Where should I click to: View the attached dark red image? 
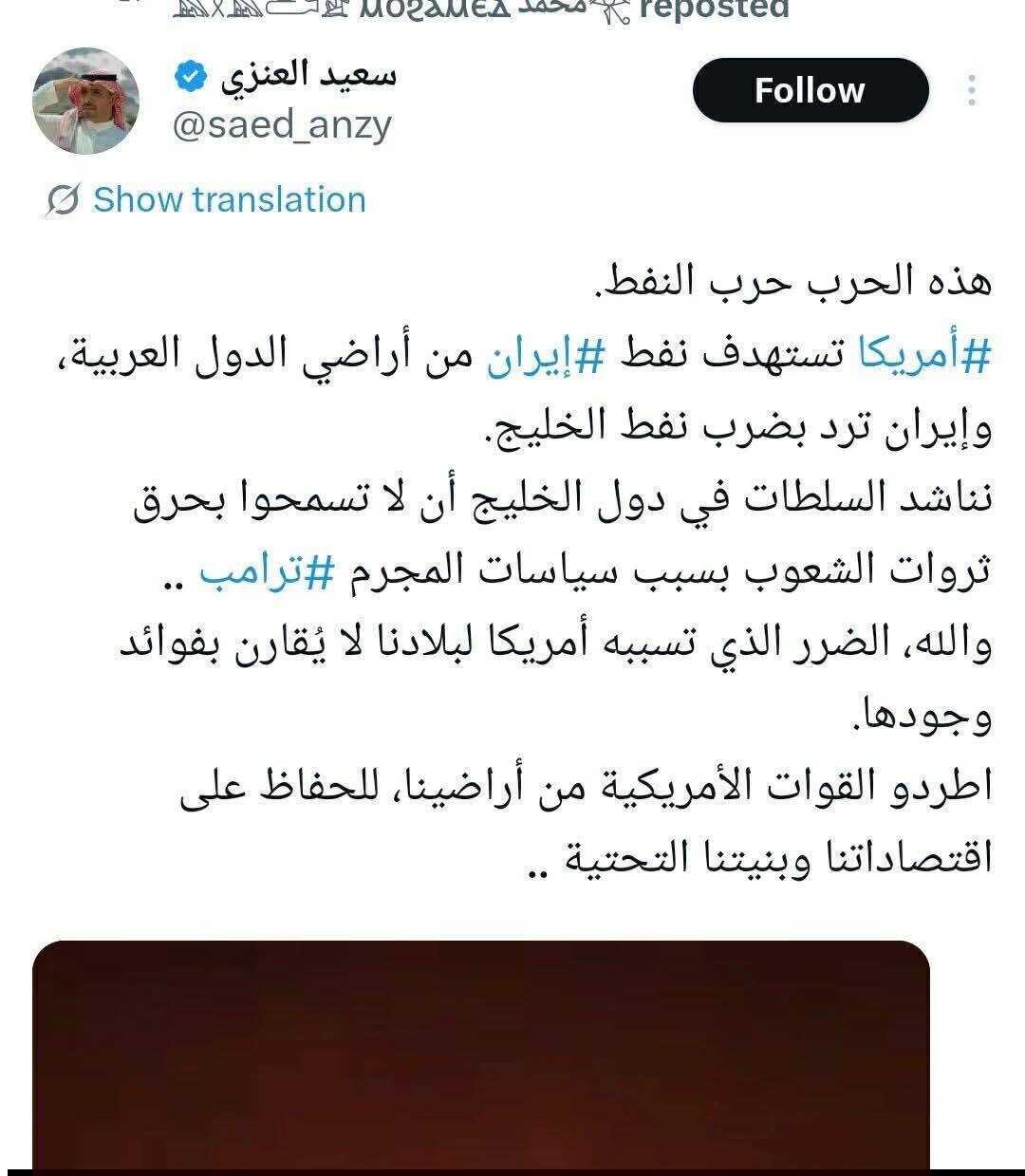pos(480,1054)
